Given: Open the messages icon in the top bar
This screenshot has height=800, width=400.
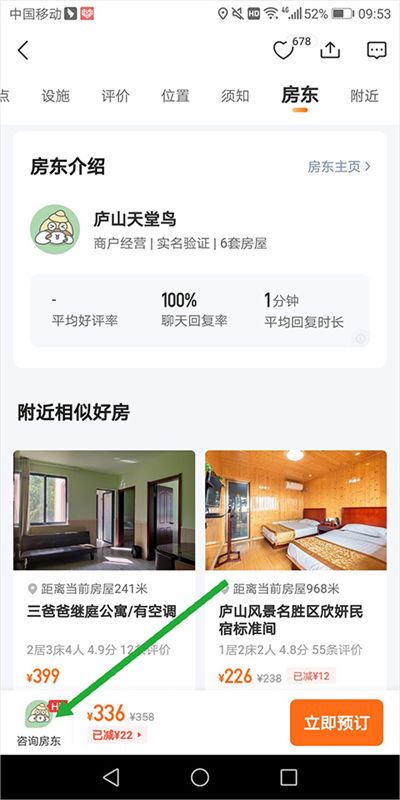Looking at the screenshot, I should click(x=377, y=50).
